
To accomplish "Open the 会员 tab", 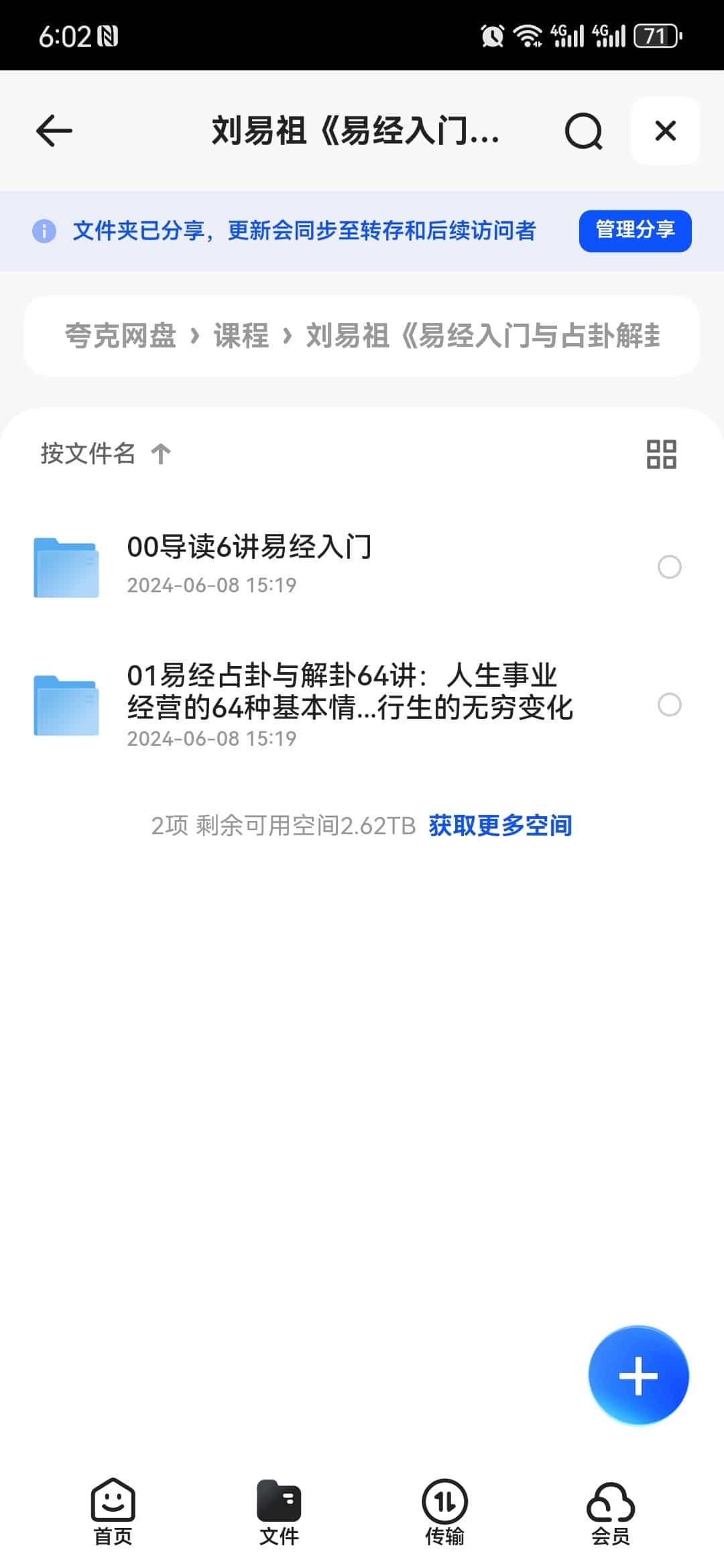I will coord(610,1512).
